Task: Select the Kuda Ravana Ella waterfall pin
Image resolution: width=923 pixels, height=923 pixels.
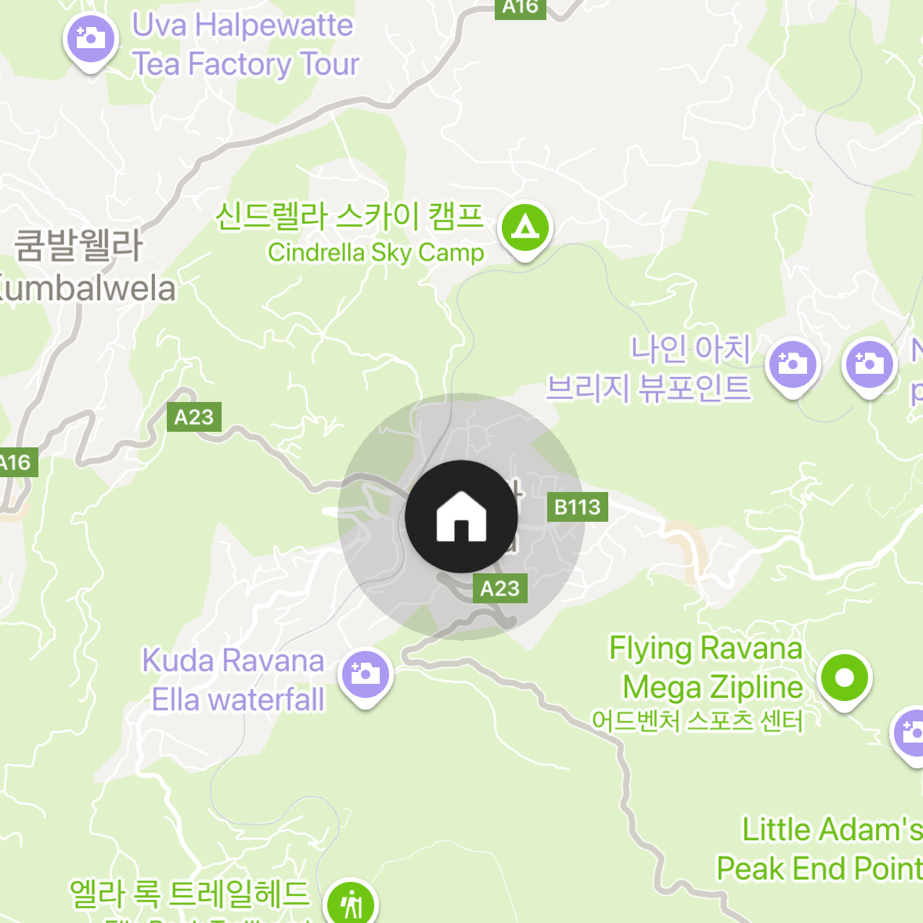Action: tap(366, 676)
